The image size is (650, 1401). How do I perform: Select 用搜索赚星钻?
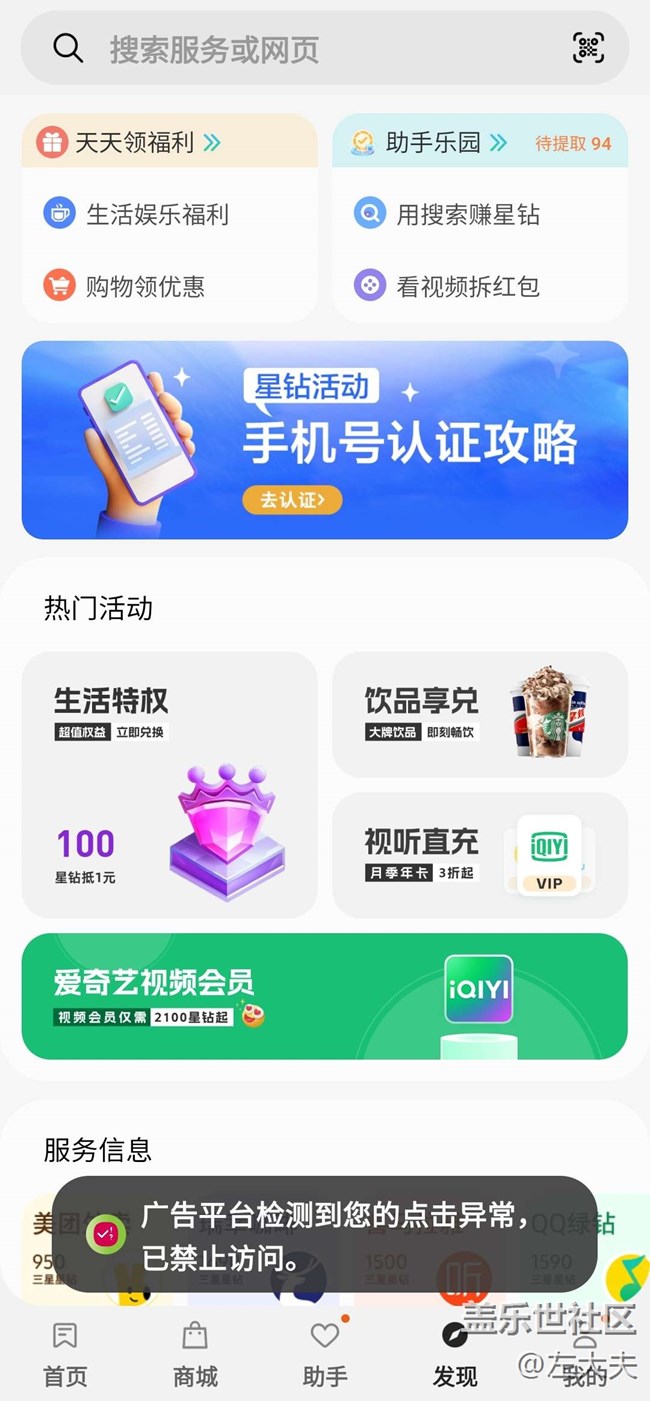[447, 214]
